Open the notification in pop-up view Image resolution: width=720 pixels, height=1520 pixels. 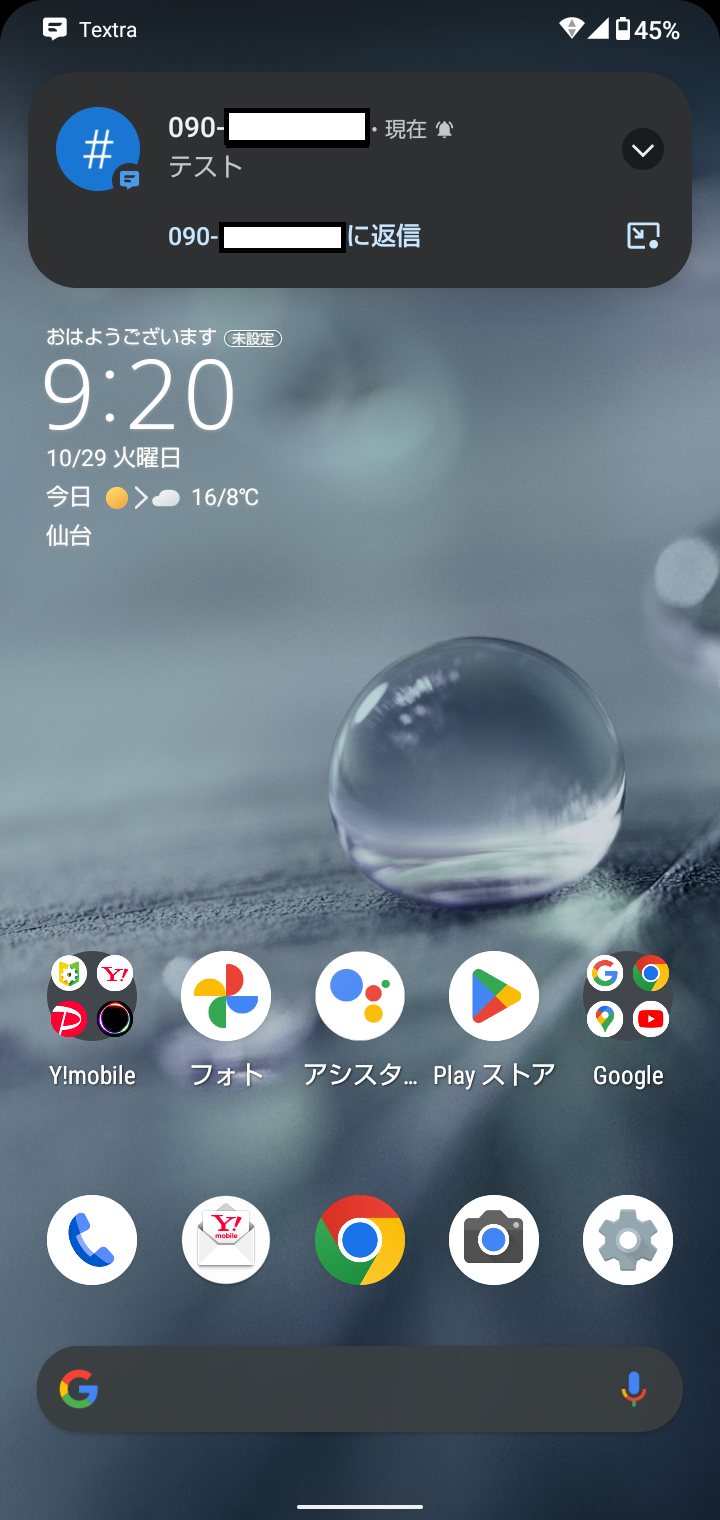coord(643,237)
